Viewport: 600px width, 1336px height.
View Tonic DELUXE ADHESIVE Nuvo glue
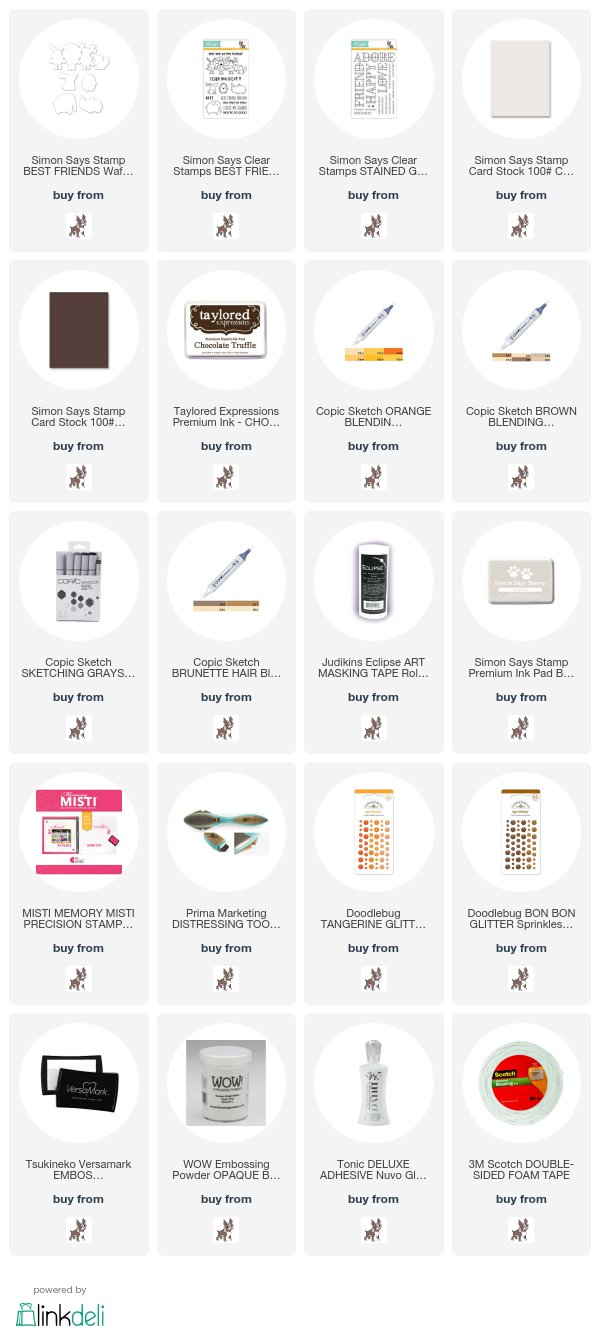374,1170
